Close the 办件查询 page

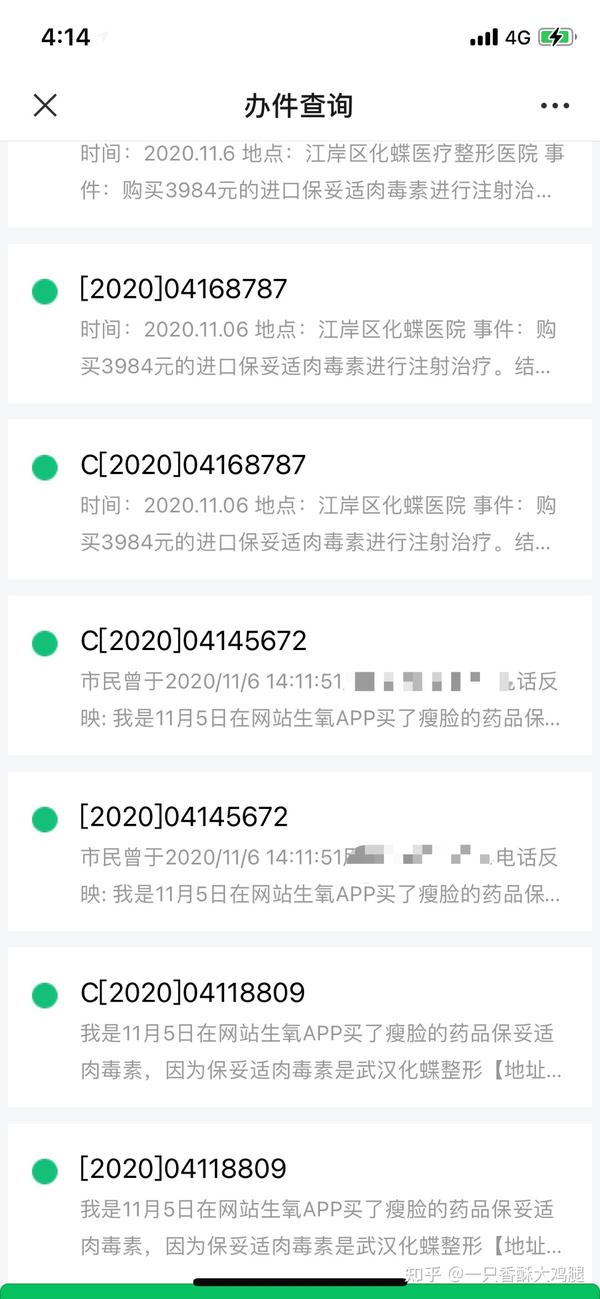[45, 105]
